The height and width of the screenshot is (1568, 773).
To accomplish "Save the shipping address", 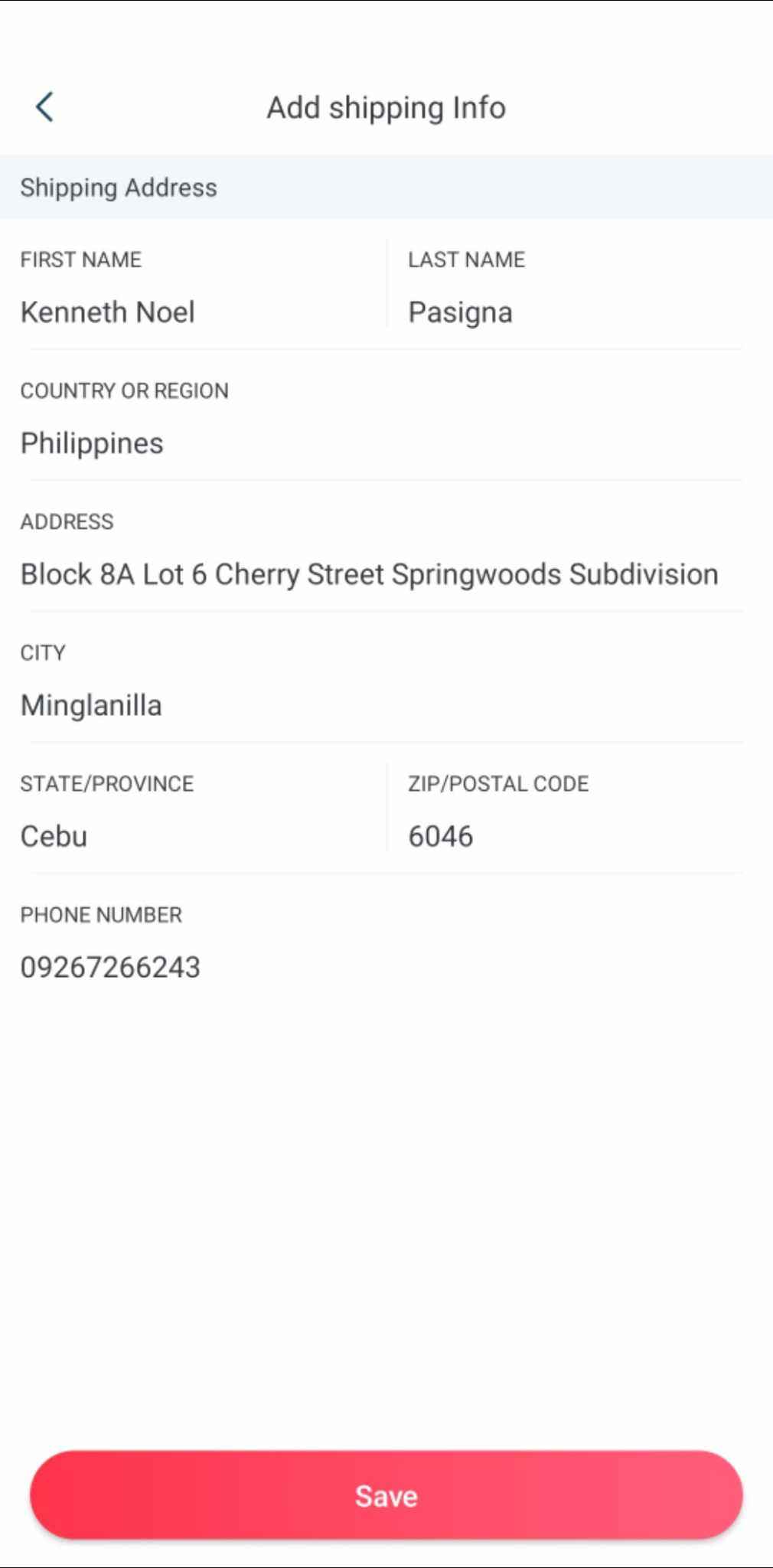I will (x=386, y=1495).
